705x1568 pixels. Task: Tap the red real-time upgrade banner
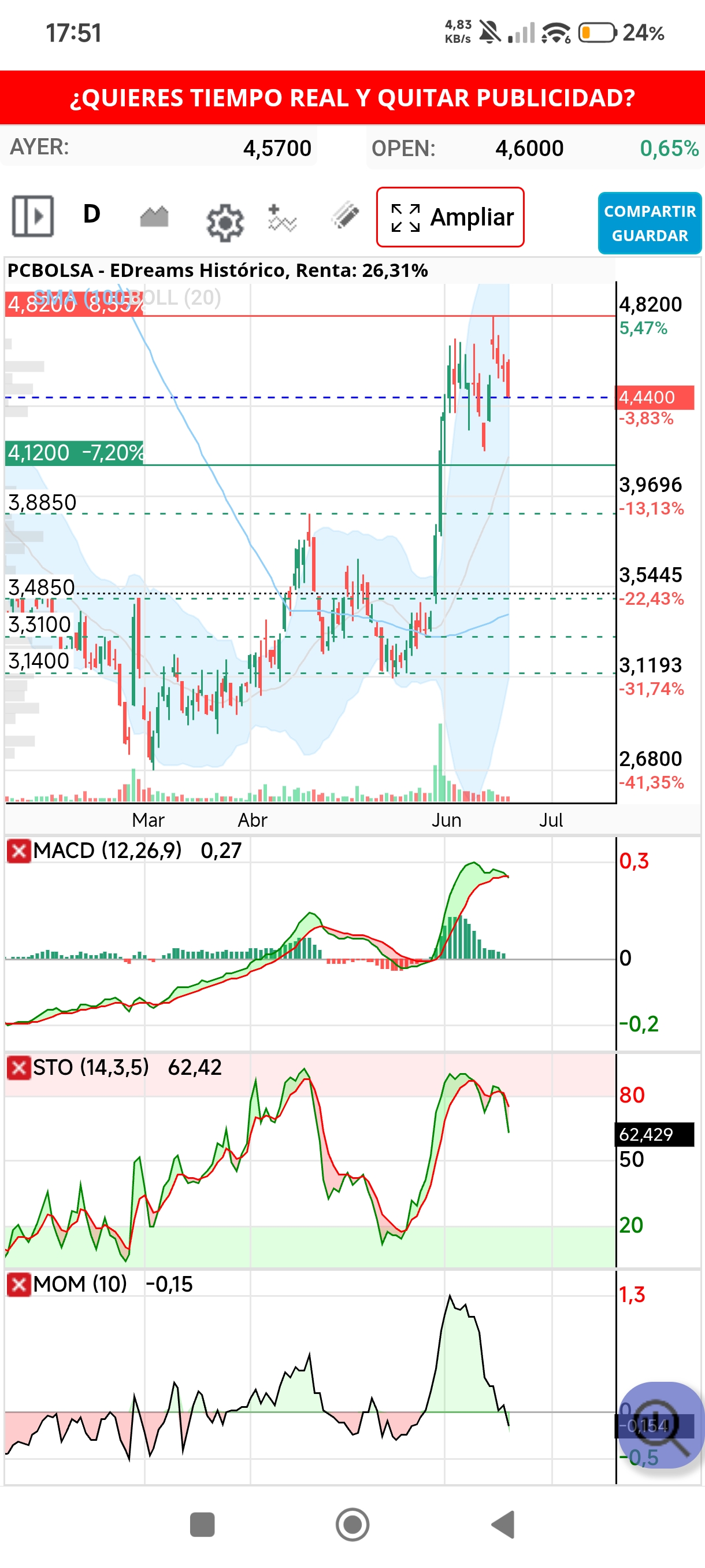pos(352,97)
